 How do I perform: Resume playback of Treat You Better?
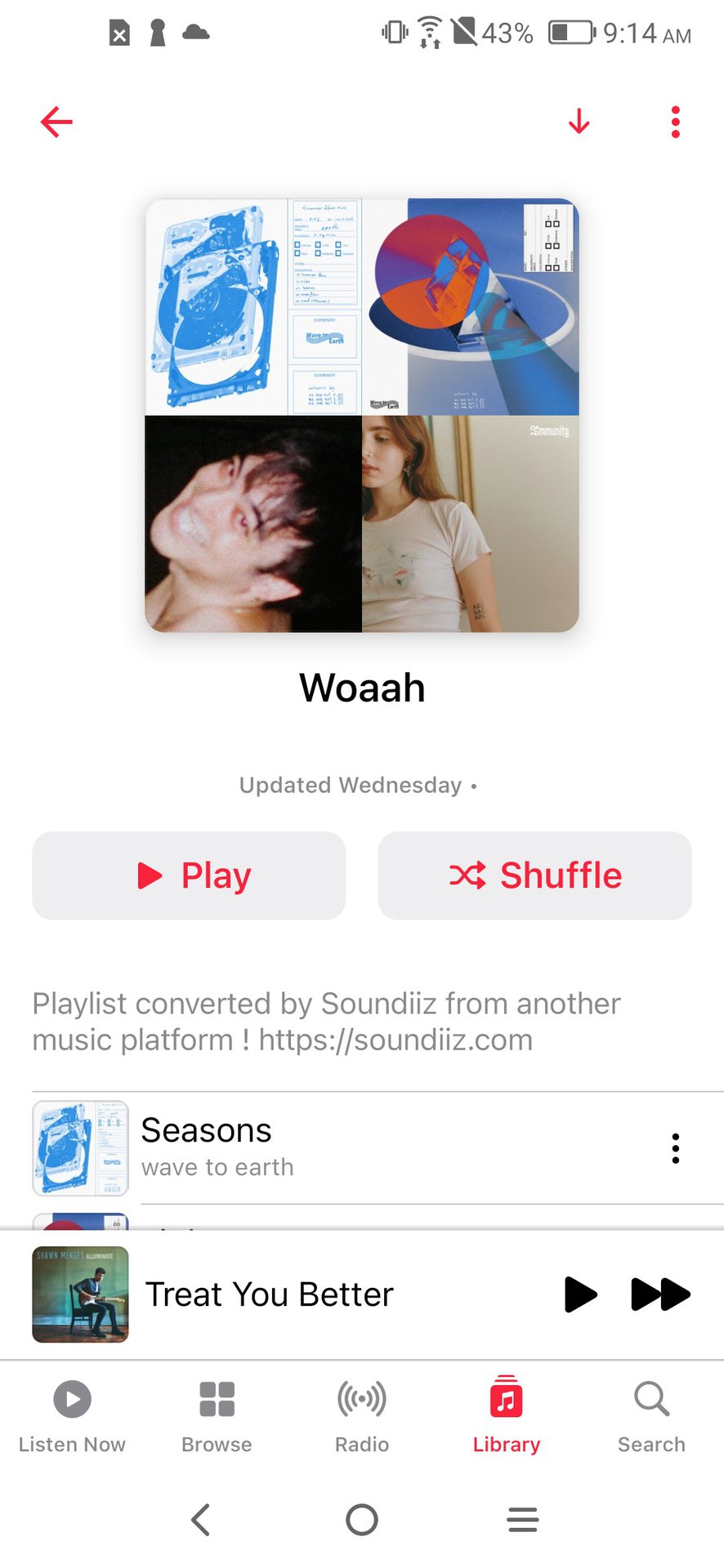(580, 1294)
